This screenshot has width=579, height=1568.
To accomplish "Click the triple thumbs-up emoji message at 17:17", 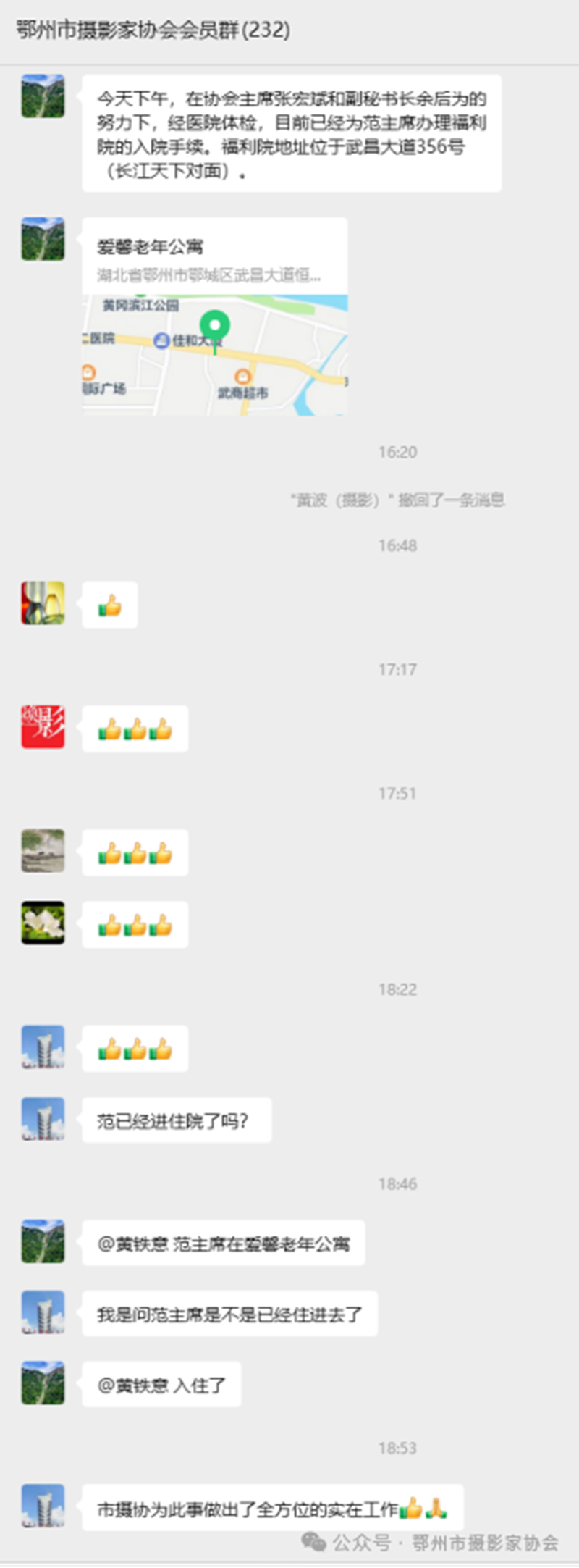I will [135, 729].
